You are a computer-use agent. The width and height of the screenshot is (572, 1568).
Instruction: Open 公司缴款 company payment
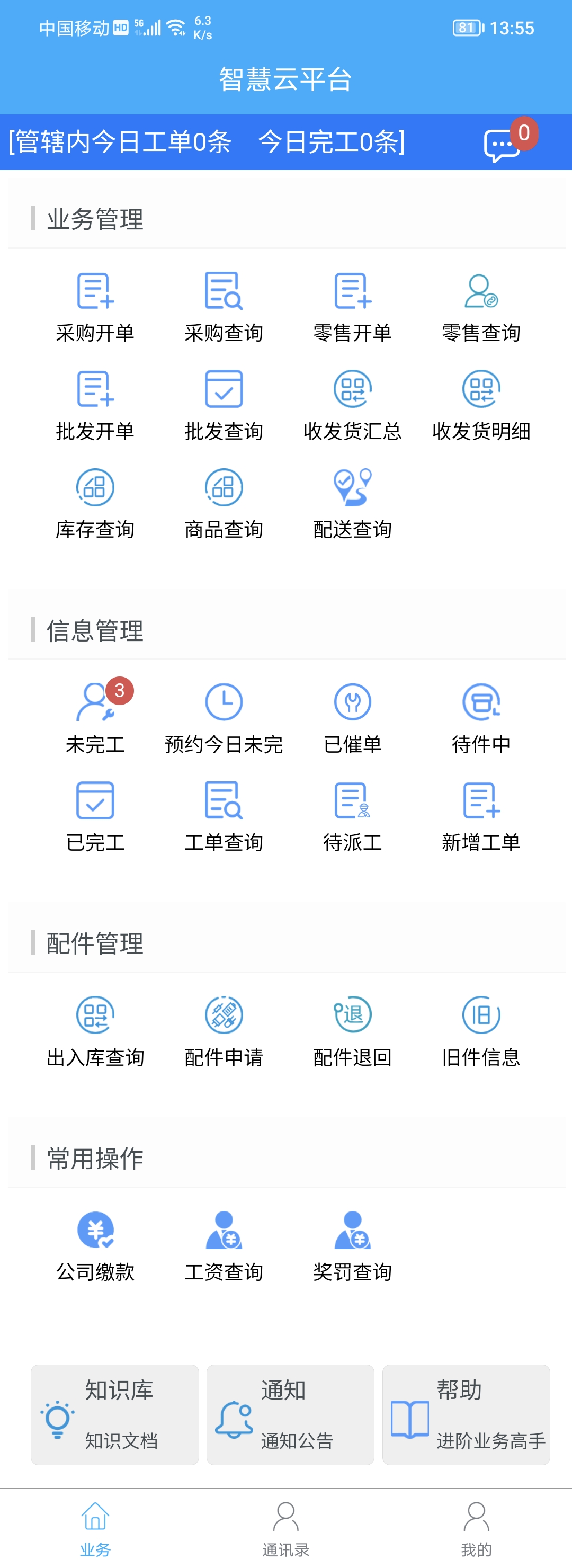pyautogui.click(x=95, y=1245)
